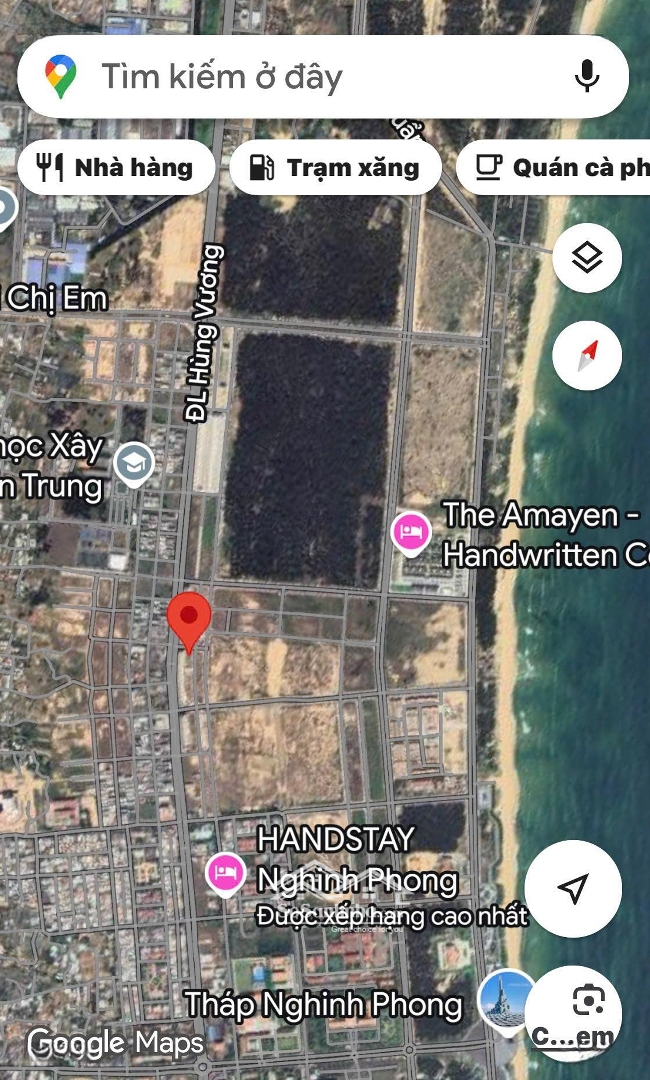650x1080 pixels.
Task: Start voice search with the microphone
Action: coord(587,77)
